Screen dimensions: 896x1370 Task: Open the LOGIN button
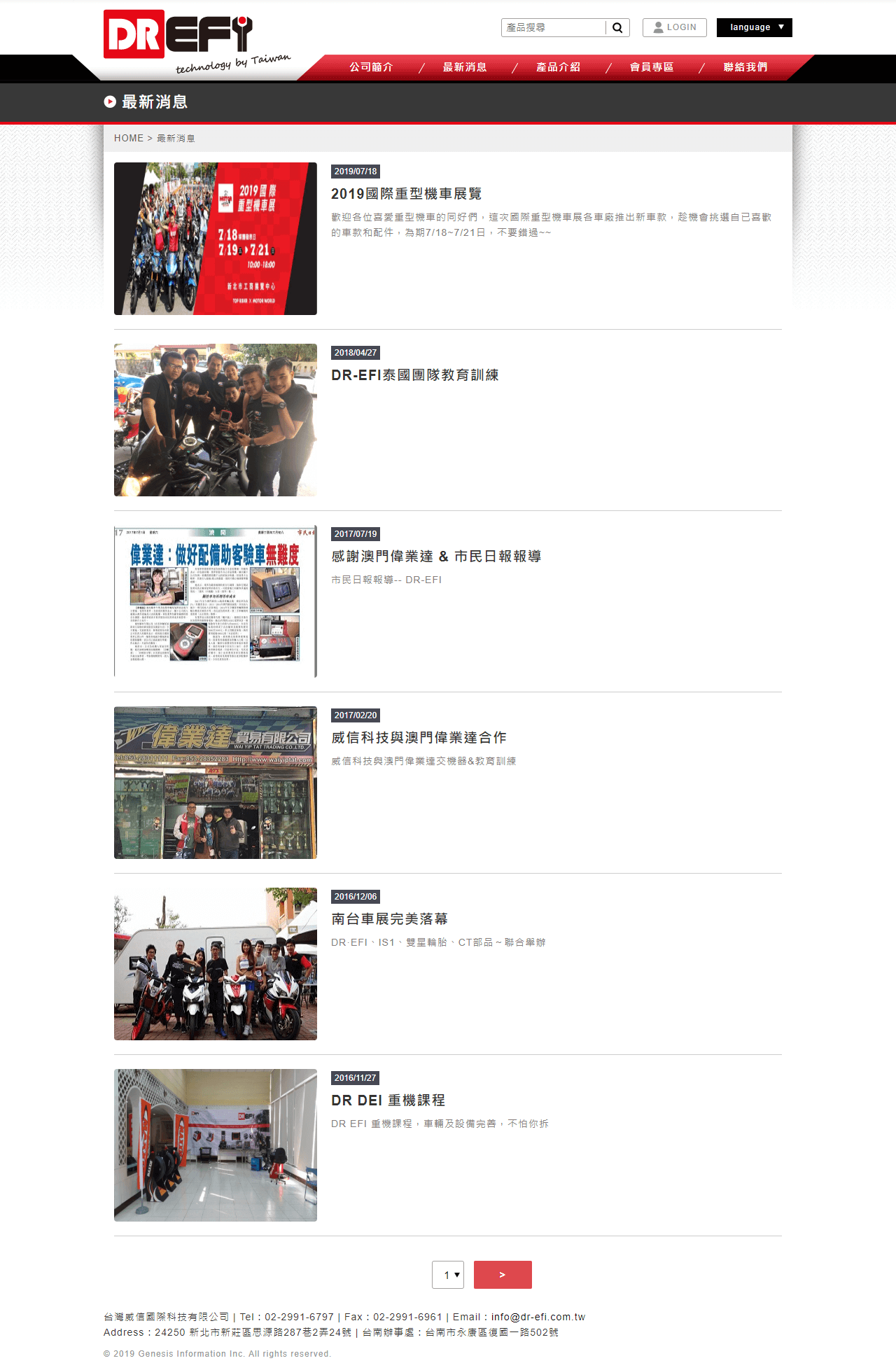pos(675,27)
